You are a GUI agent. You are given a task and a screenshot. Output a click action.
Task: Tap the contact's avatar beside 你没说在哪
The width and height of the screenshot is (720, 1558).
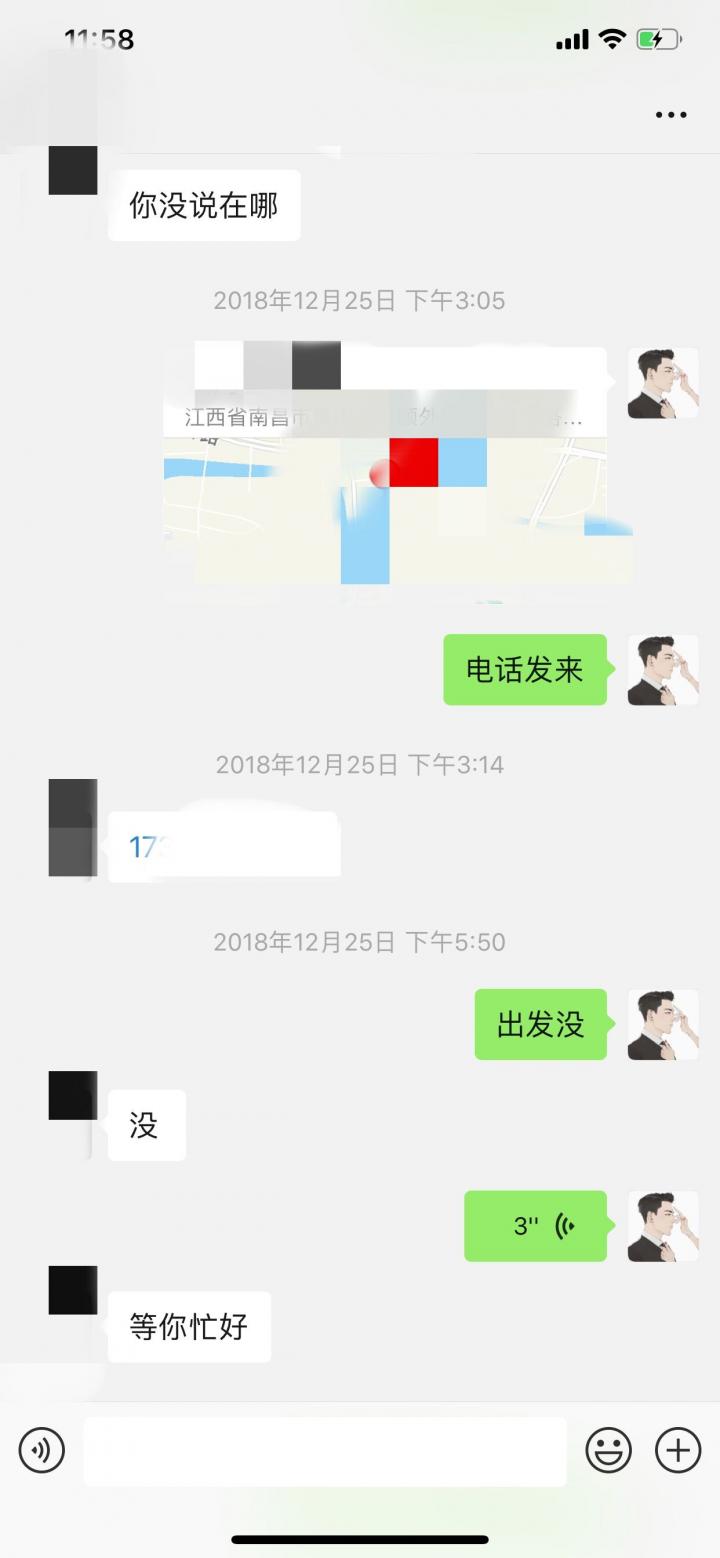click(x=71, y=170)
